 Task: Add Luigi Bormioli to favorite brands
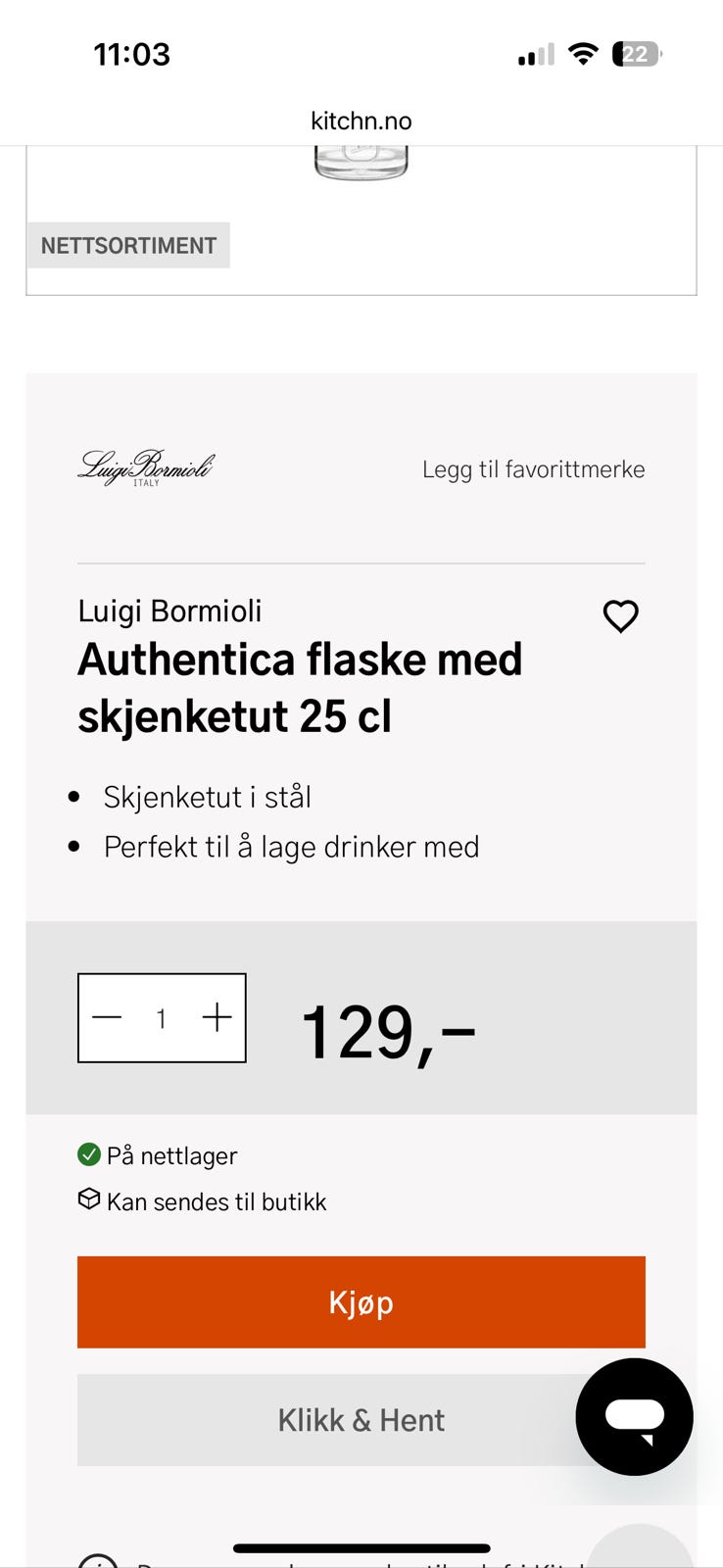pyautogui.click(x=533, y=469)
